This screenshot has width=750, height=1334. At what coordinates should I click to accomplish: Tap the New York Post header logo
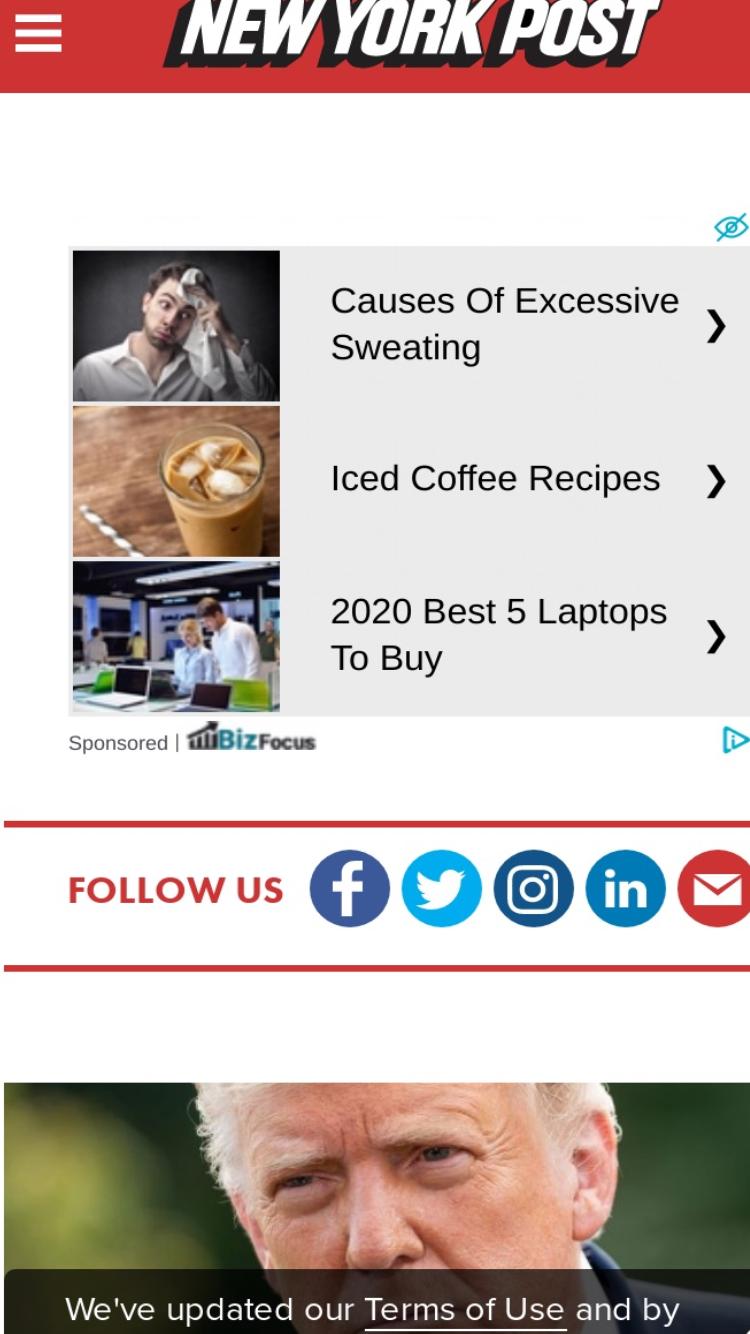pyautogui.click(x=411, y=32)
